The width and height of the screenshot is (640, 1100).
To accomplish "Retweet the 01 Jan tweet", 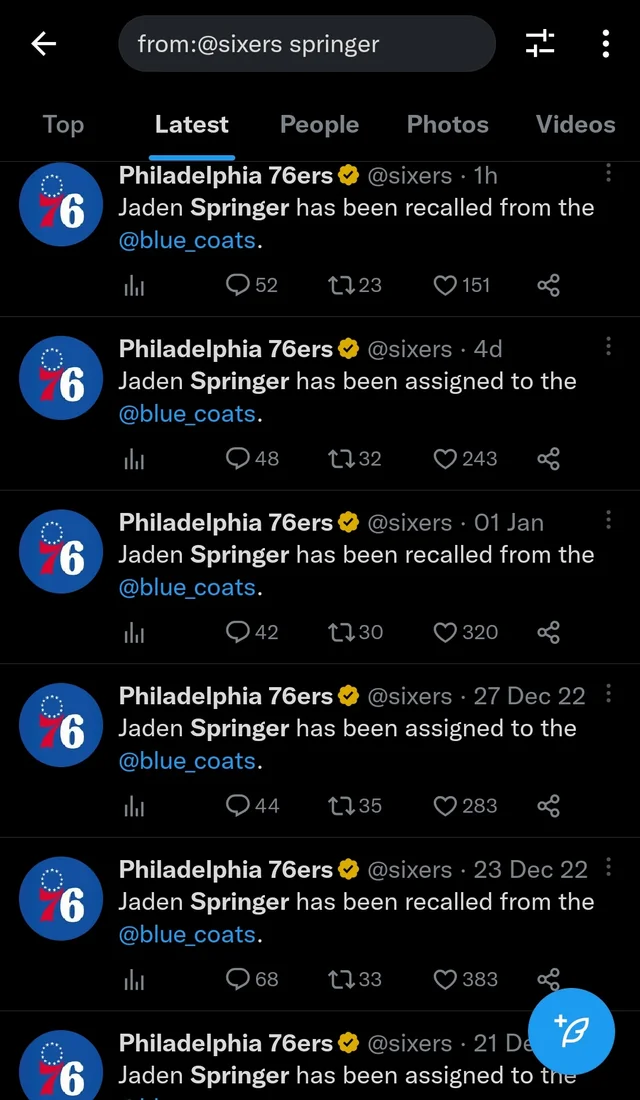I will 341,632.
